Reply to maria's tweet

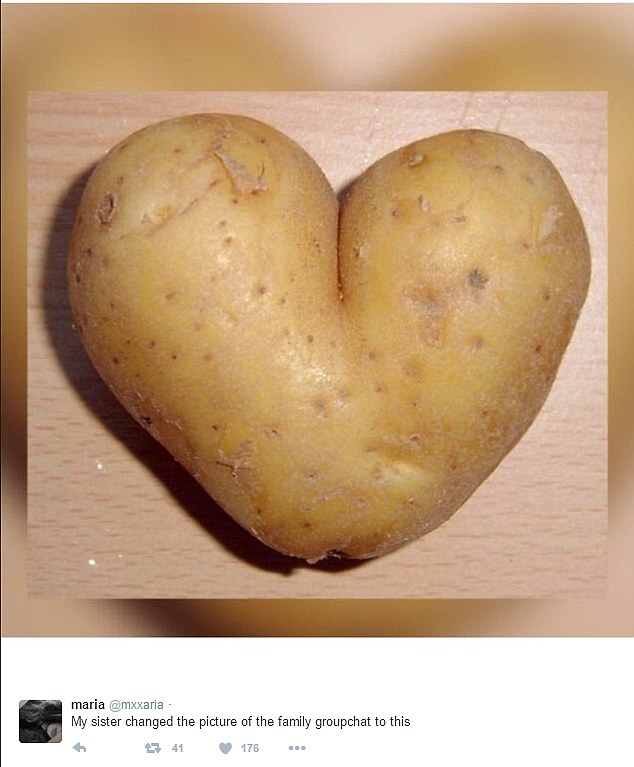pyautogui.click(x=80, y=748)
